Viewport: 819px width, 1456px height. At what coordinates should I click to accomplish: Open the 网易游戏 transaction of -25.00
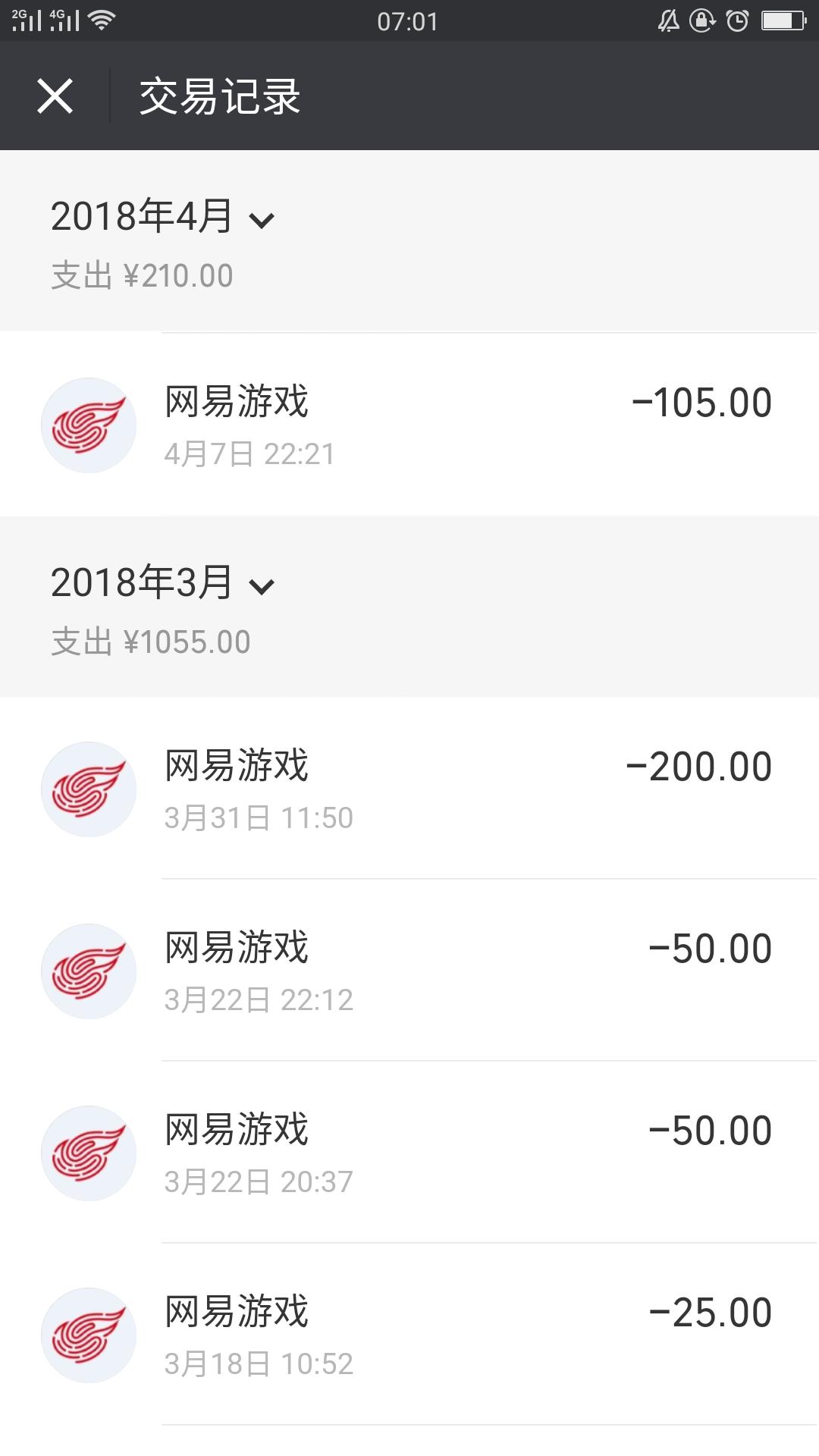[x=409, y=1335]
